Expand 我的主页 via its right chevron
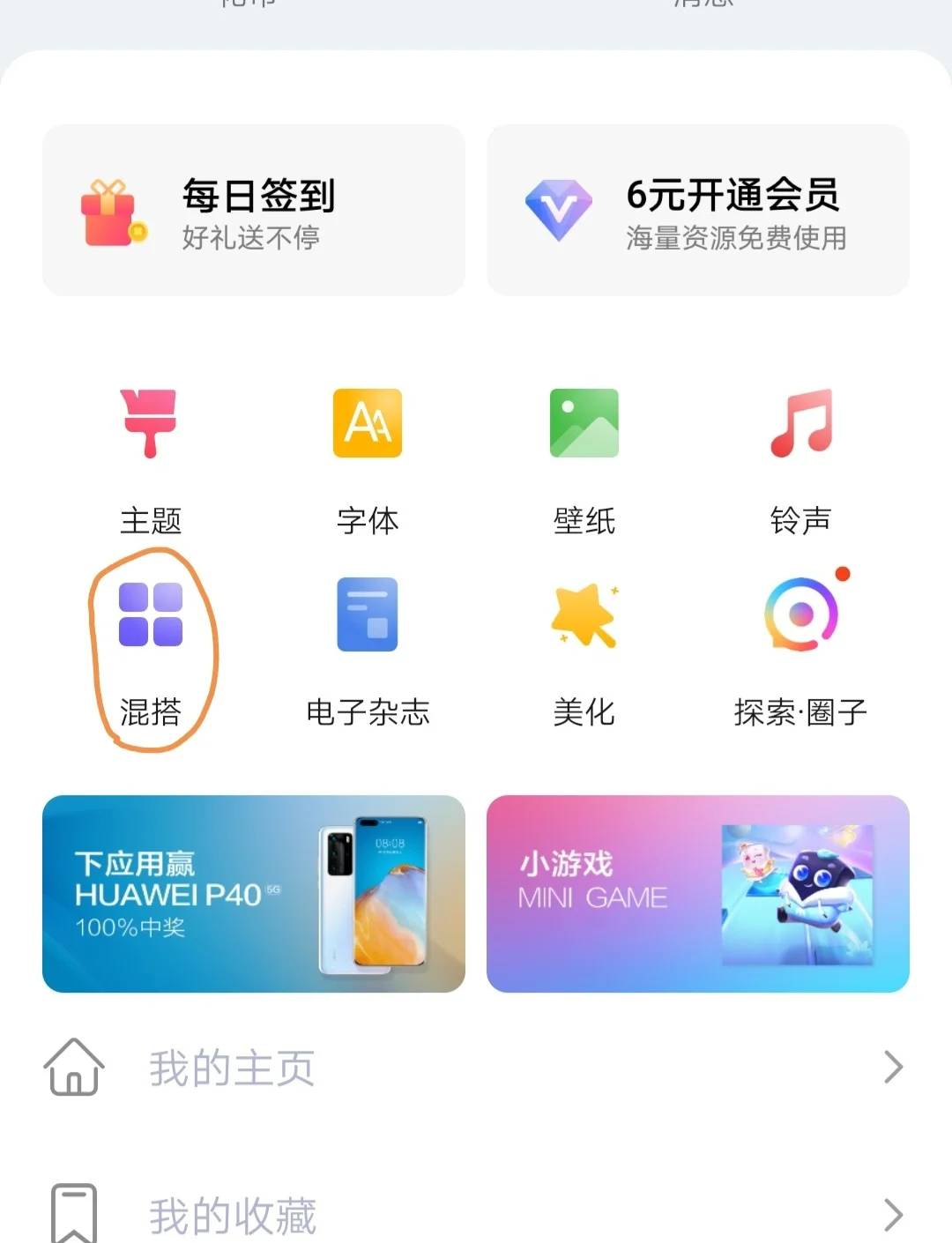 click(893, 1068)
